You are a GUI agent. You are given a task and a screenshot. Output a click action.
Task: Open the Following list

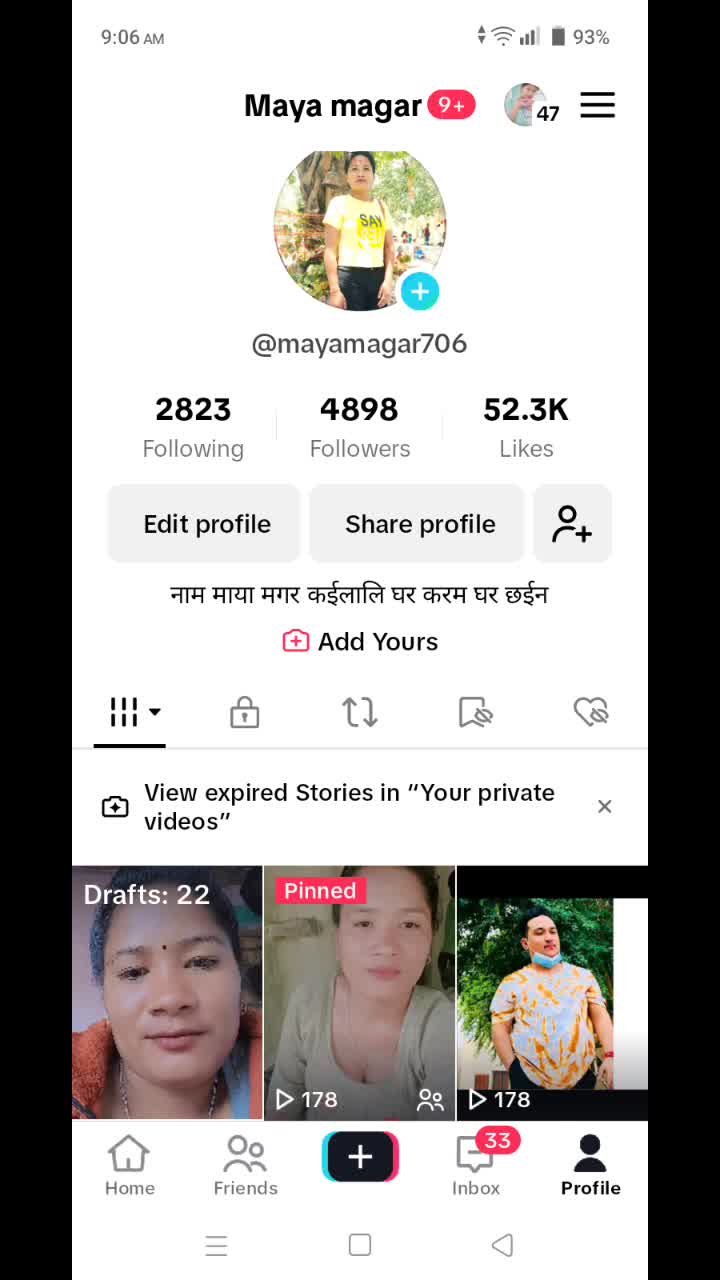coord(193,427)
